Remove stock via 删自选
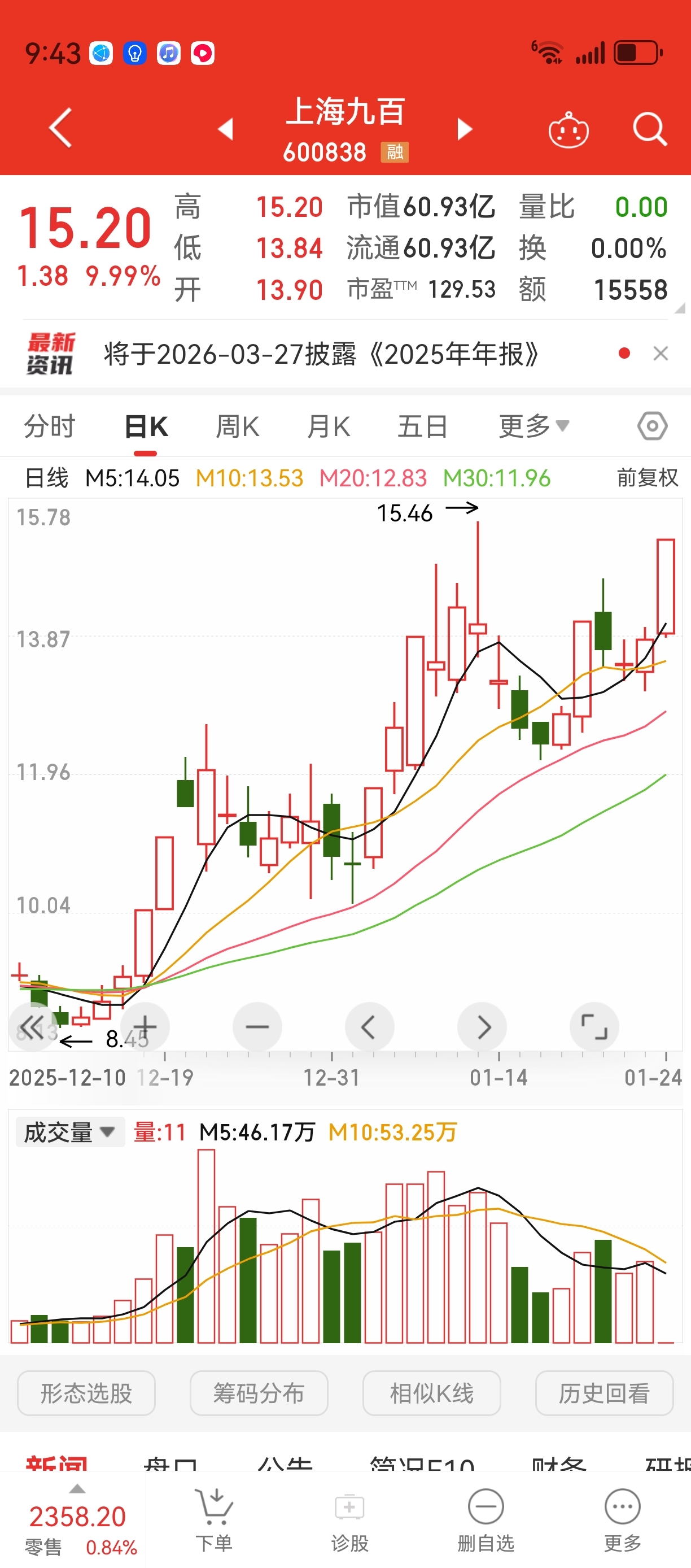This screenshot has width=691, height=1568. (x=486, y=1520)
